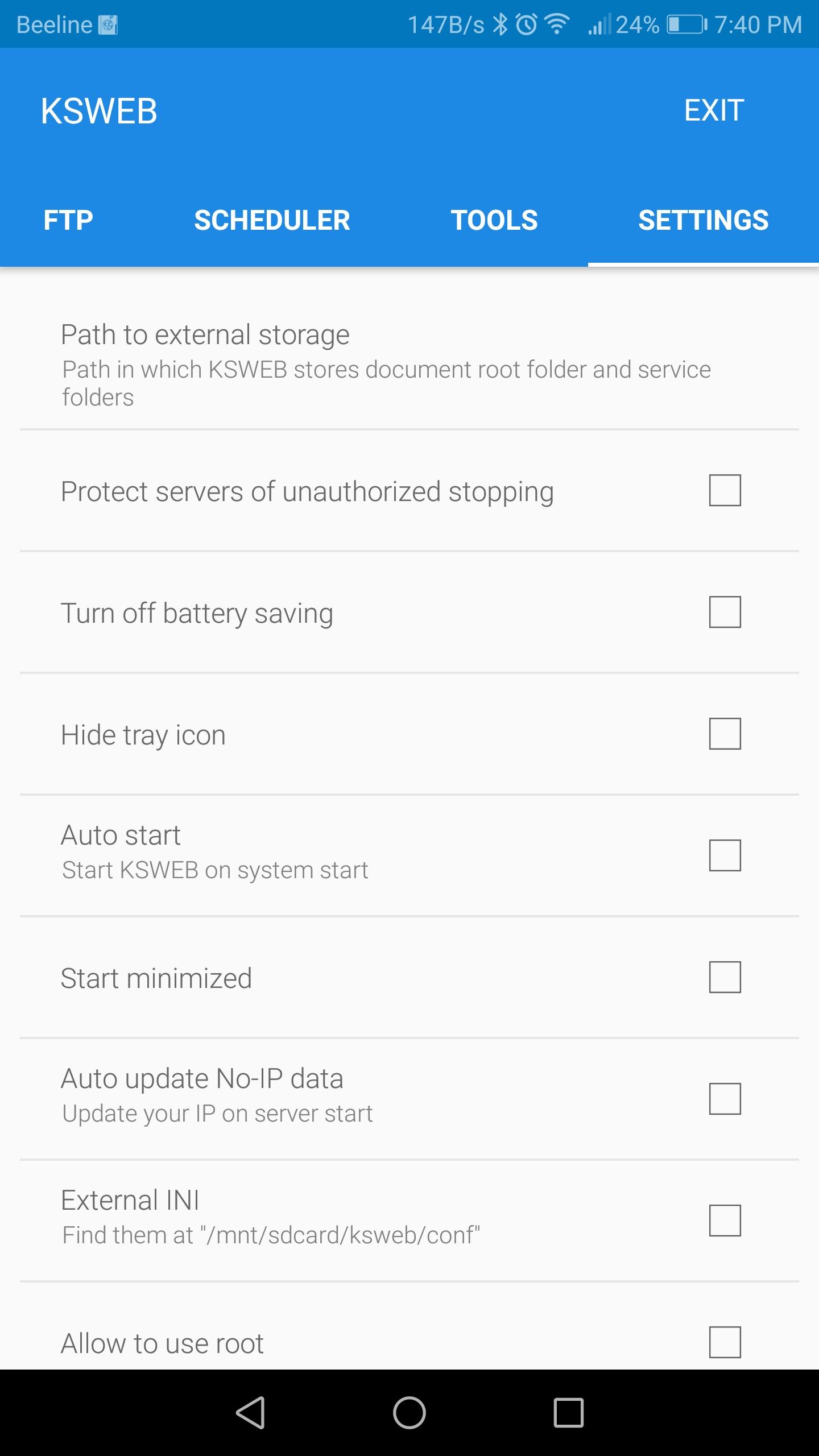Open recent apps from navigation bar
Viewport: 819px width, 1456px height.
click(x=569, y=1413)
